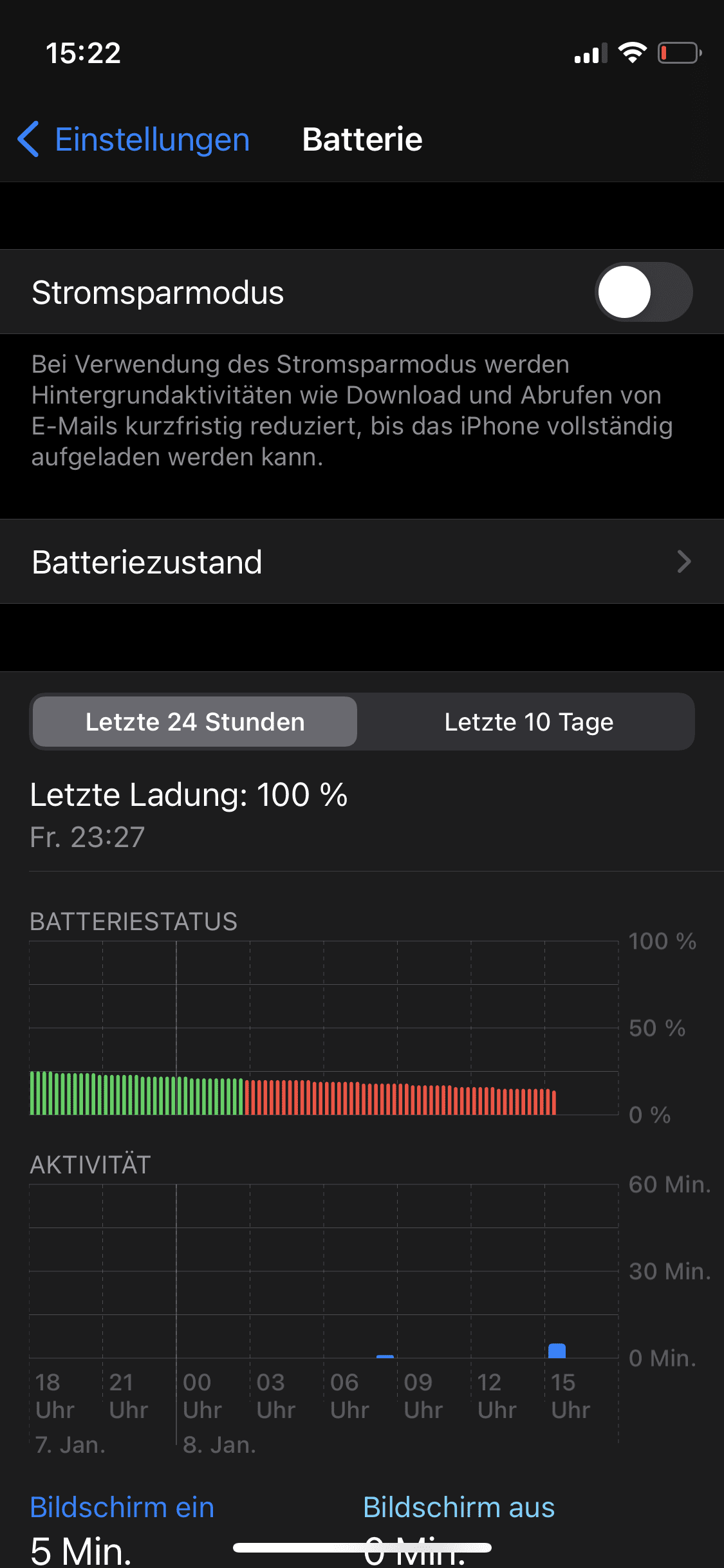Go back to Einstellungen
Image resolution: width=724 pixels, height=1568 pixels.
(133, 140)
